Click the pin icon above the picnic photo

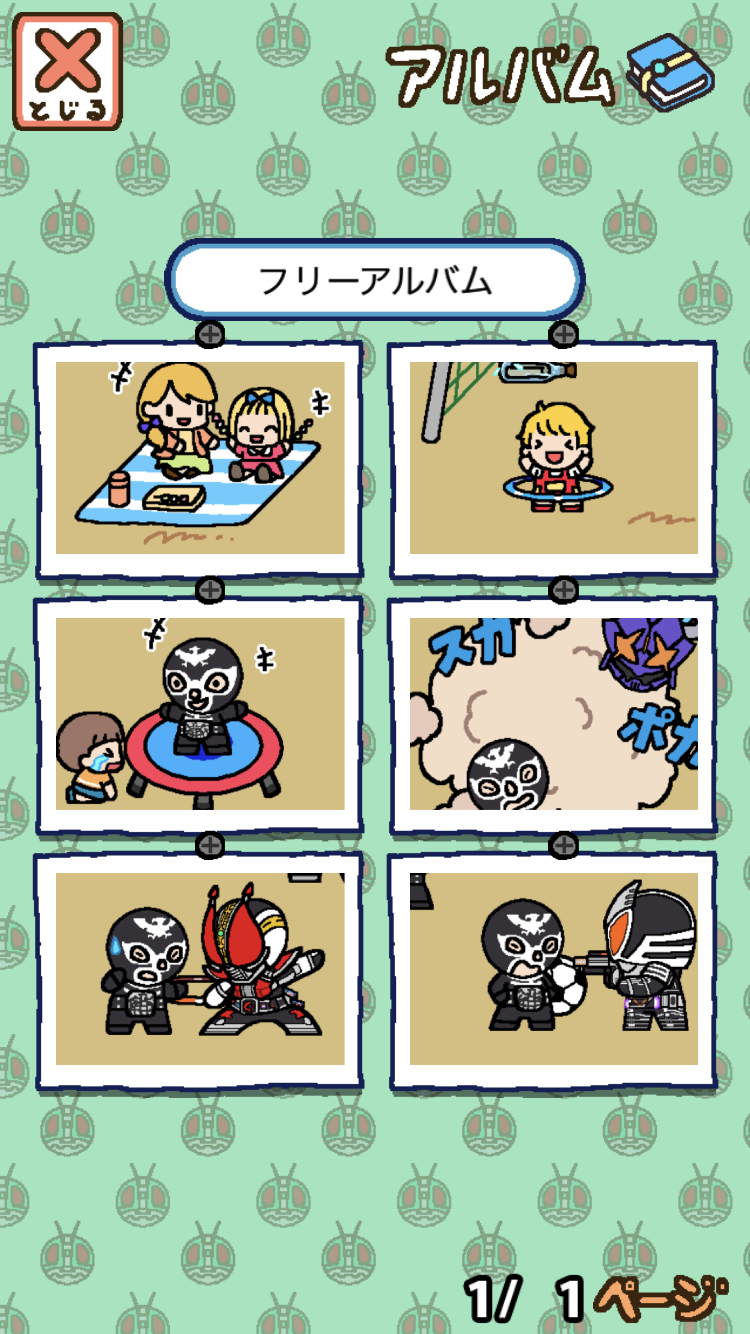click(x=210, y=336)
